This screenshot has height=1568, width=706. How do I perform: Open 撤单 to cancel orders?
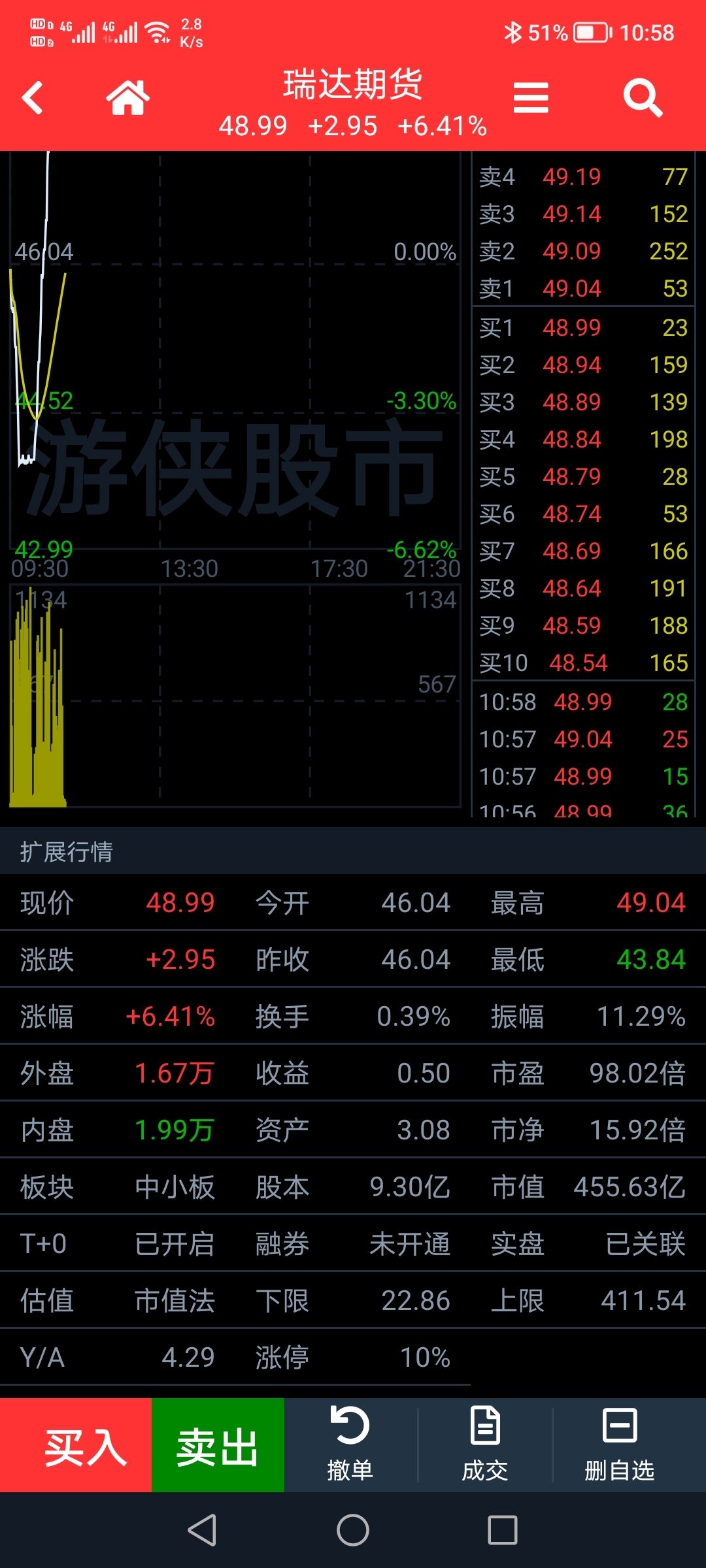[x=350, y=1445]
